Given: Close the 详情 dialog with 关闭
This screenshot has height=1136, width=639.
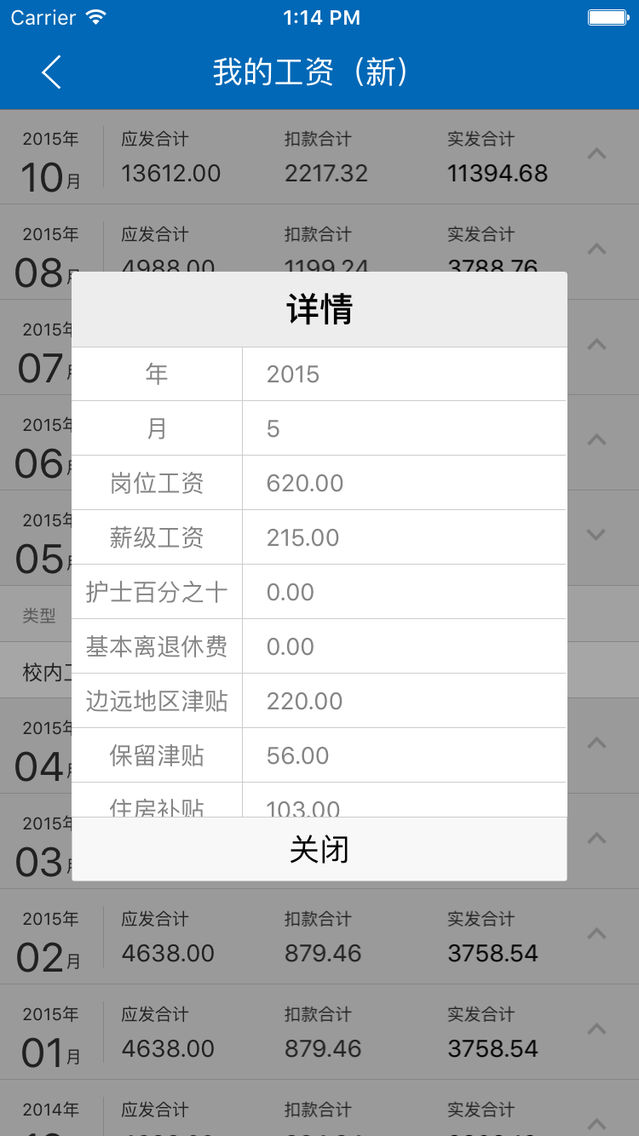Looking at the screenshot, I should pos(320,849).
